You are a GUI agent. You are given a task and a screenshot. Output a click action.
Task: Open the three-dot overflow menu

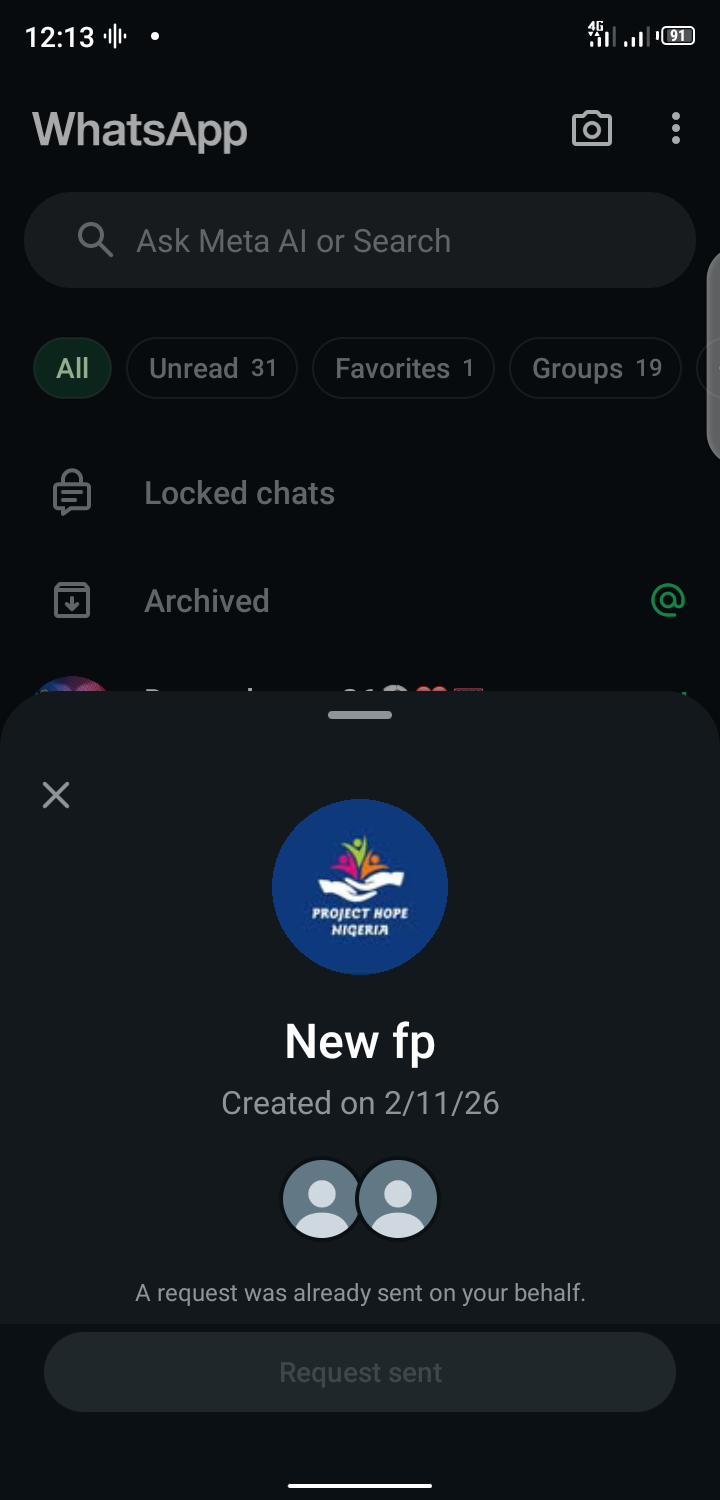click(676, 129)
